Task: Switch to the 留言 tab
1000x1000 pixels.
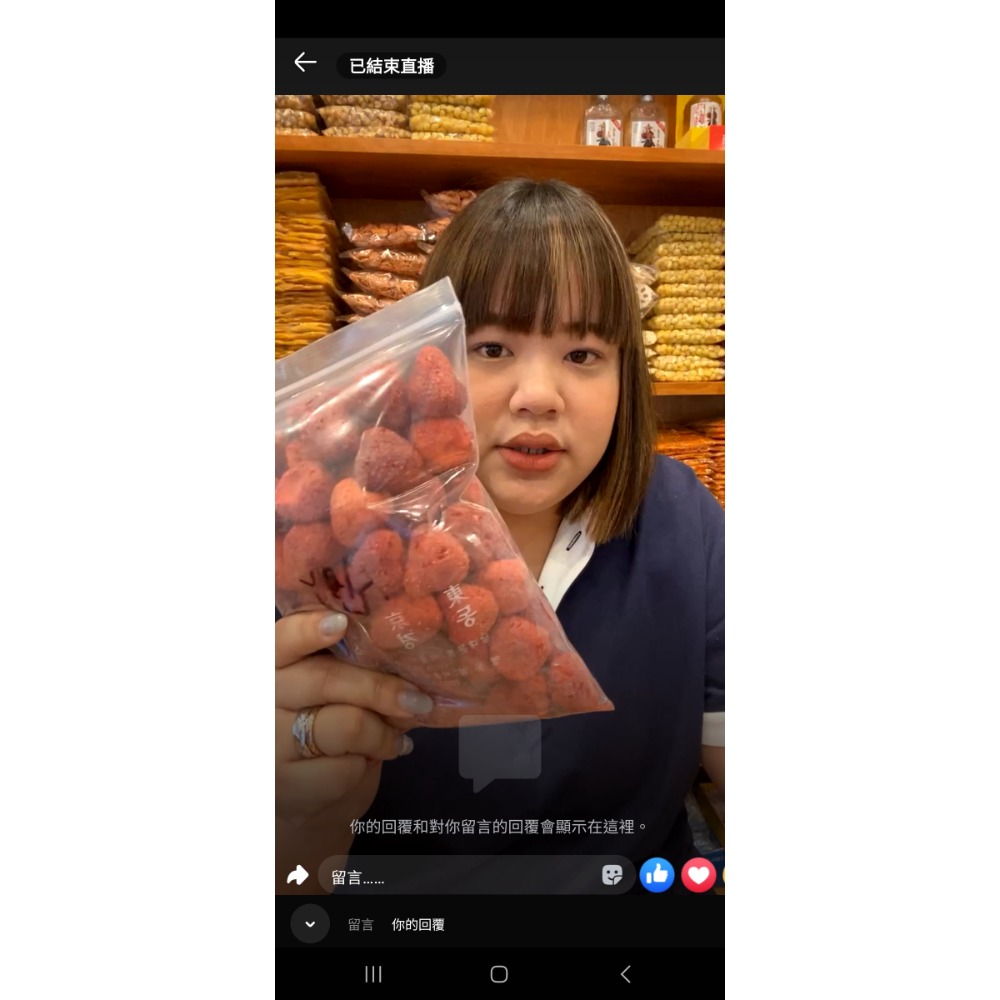Action: tap(361, 925)
